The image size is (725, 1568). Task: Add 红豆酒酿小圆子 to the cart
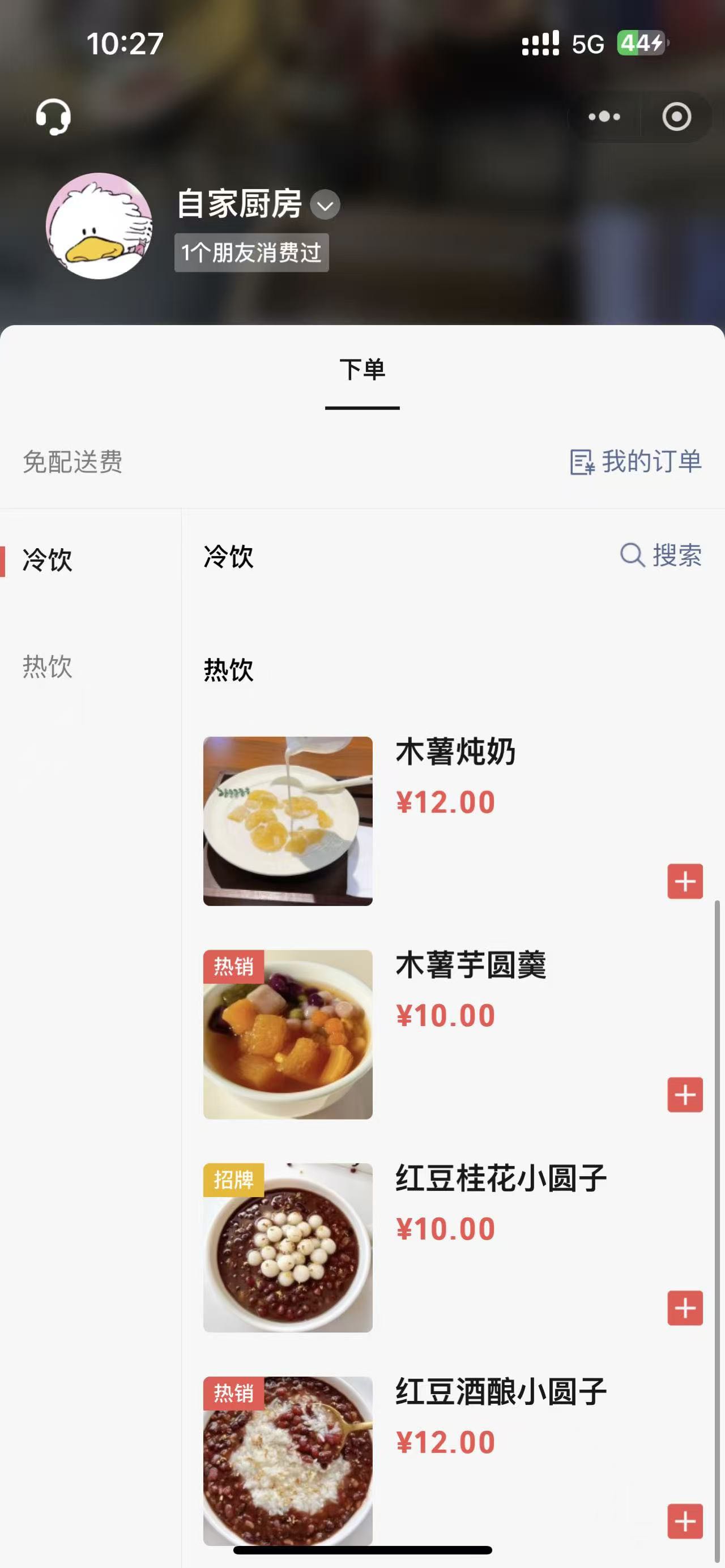pos(685,1521)
